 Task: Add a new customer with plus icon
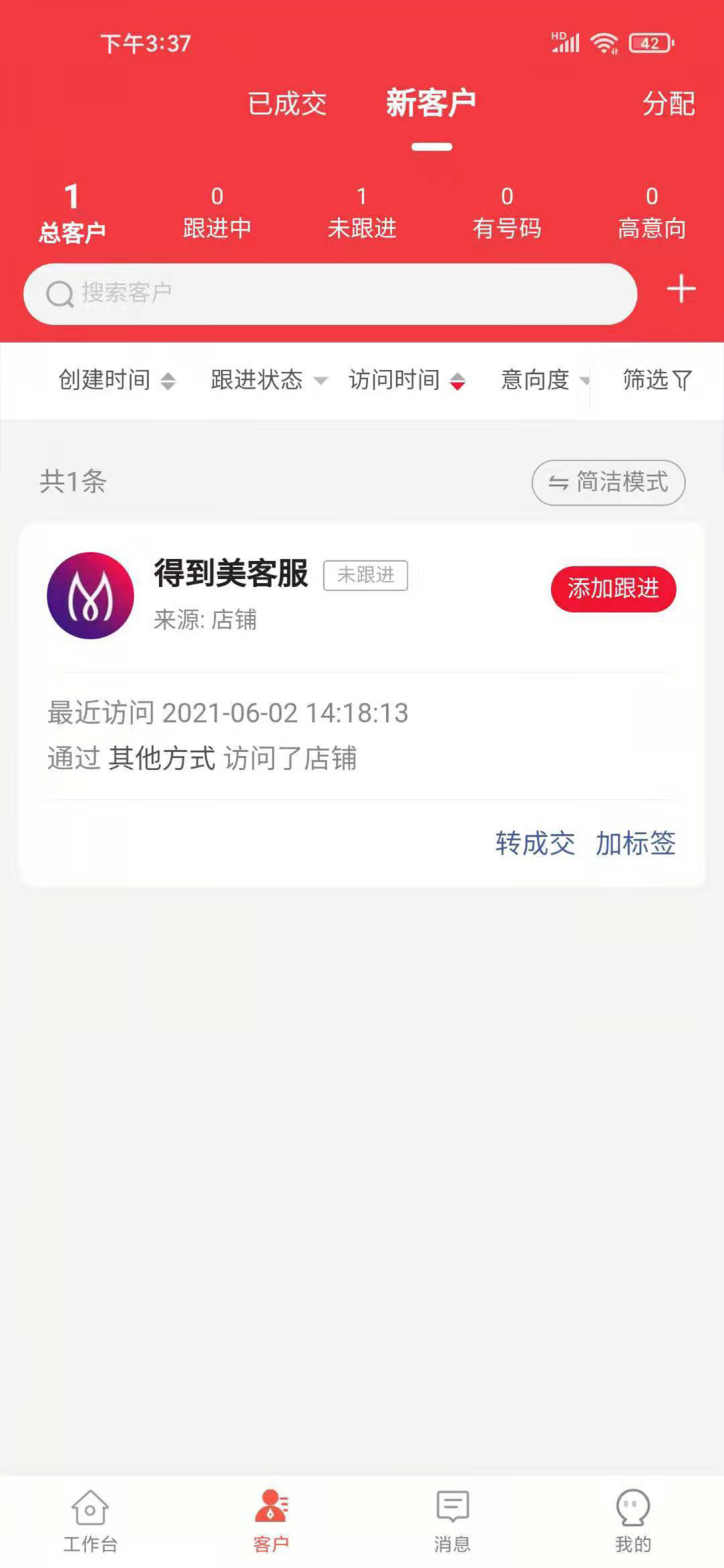point(681,289)
